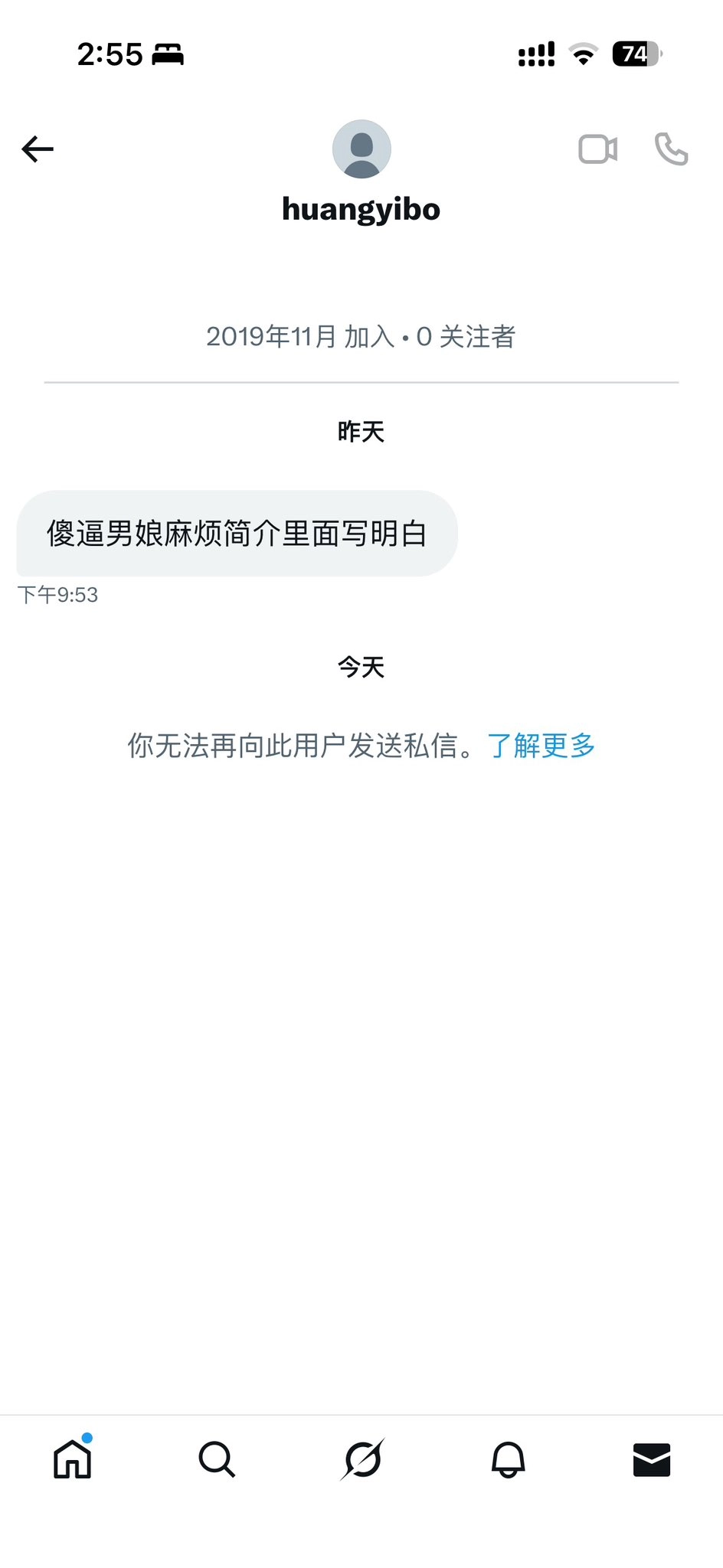Open the 了解更多 link
Image resolution: width=723 pixels, height=1568 pixels.
tap(541, 745)
